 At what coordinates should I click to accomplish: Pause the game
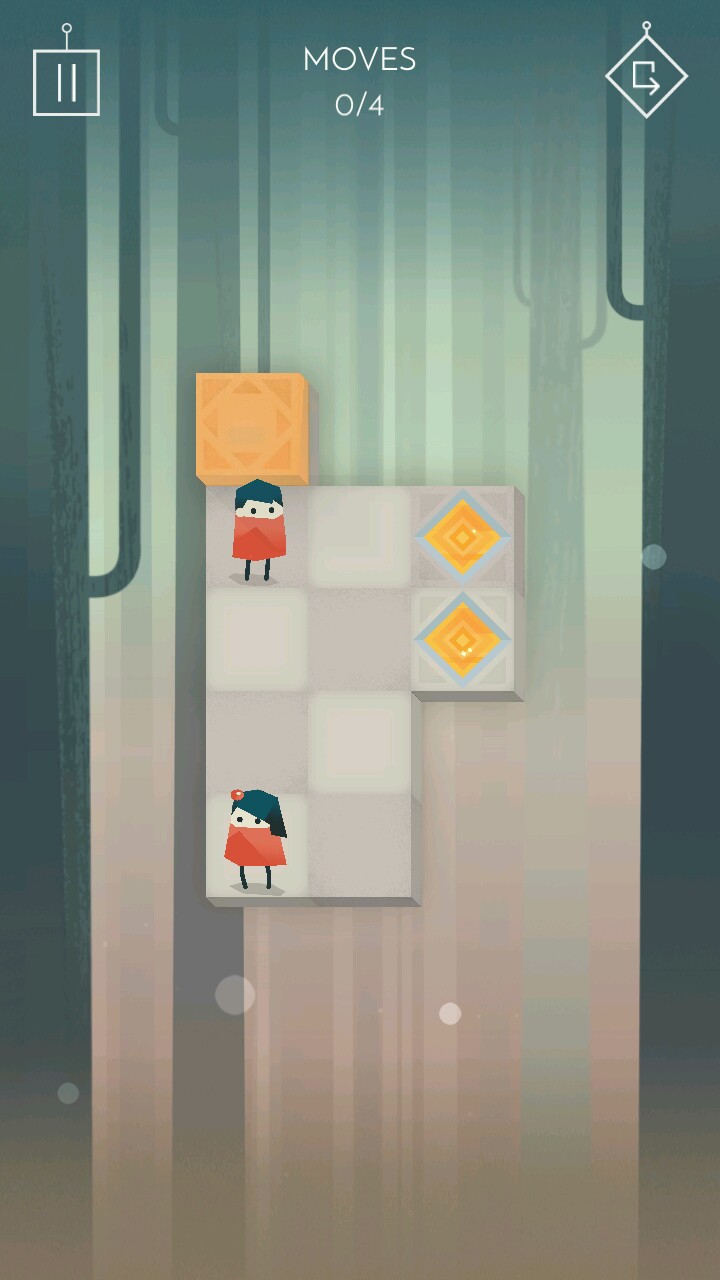(66, 82)
